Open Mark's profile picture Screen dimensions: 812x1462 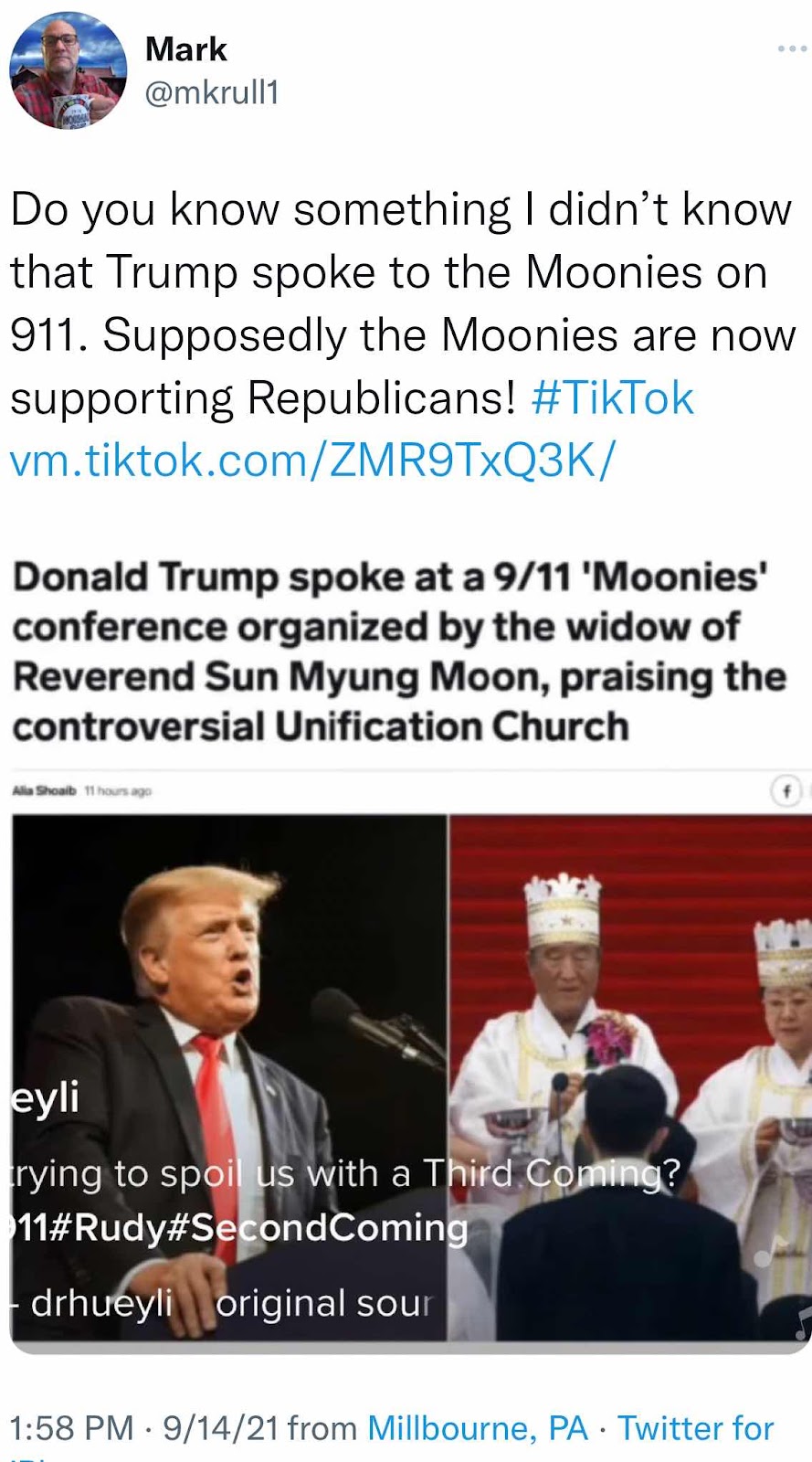[x=68, y=71]
